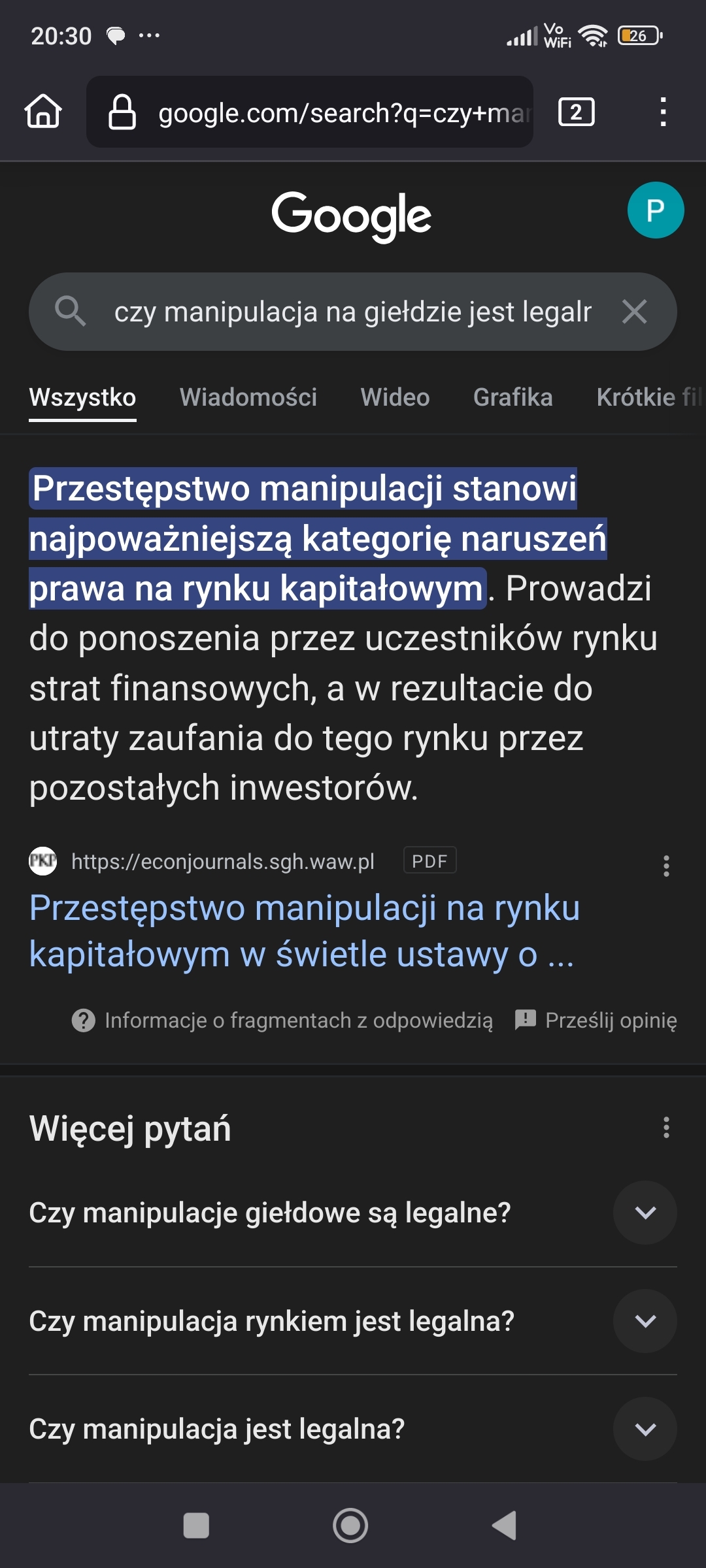Open the Google account profile avatar

click(x=655, y=210)
